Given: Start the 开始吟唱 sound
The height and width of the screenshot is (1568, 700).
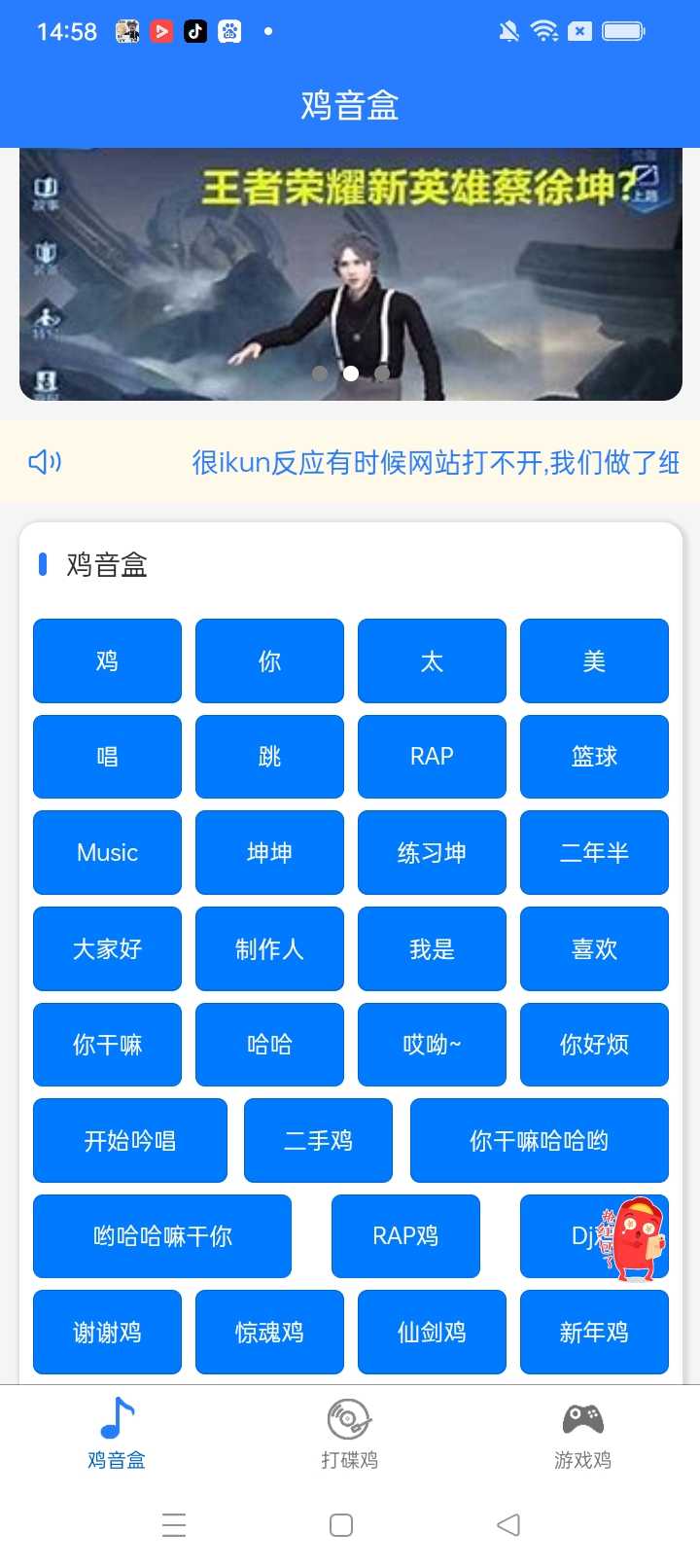Looking at the screenshot, I should coord(130,1140).
